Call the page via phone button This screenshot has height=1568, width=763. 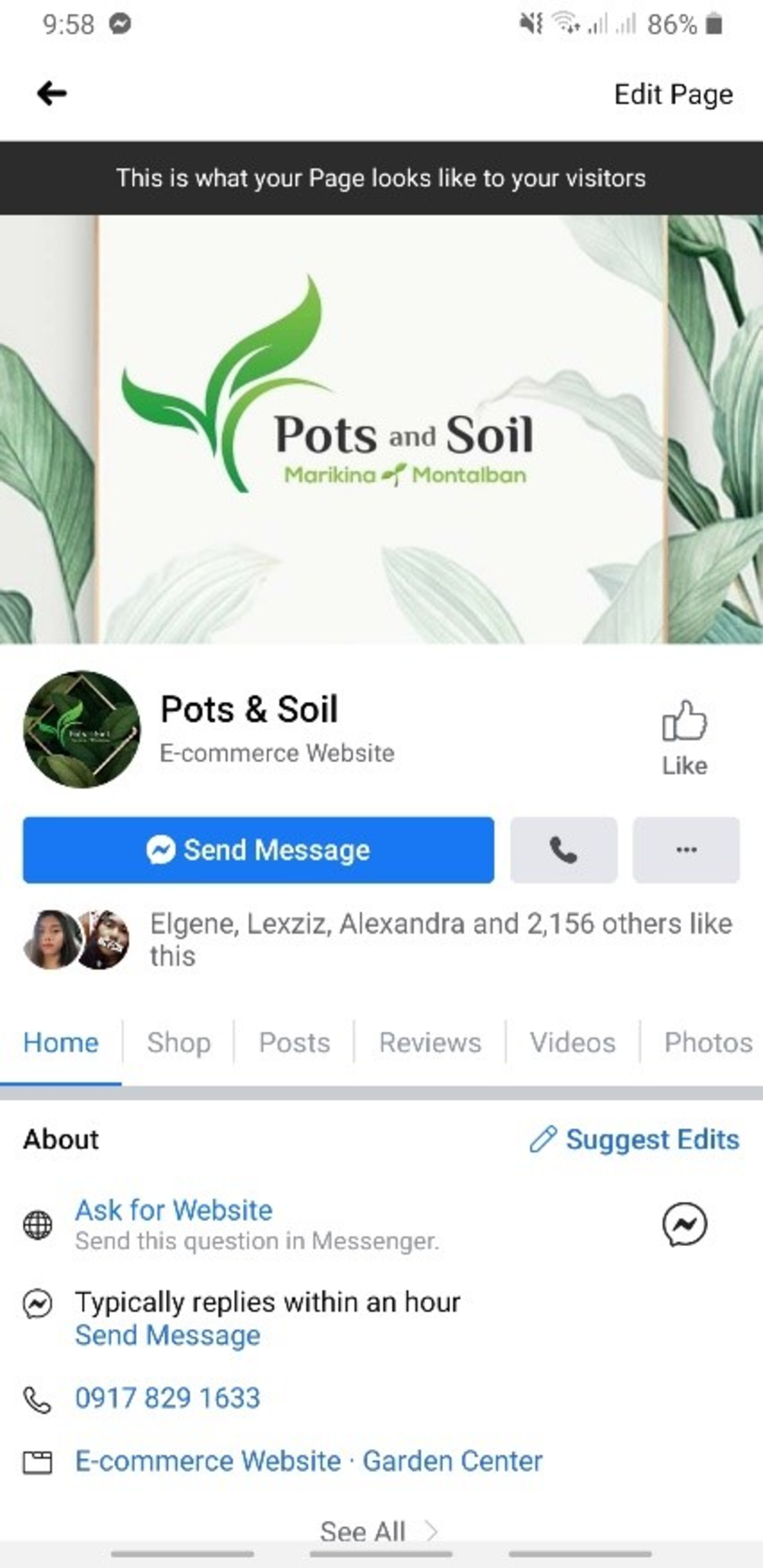tap(563, 850)
